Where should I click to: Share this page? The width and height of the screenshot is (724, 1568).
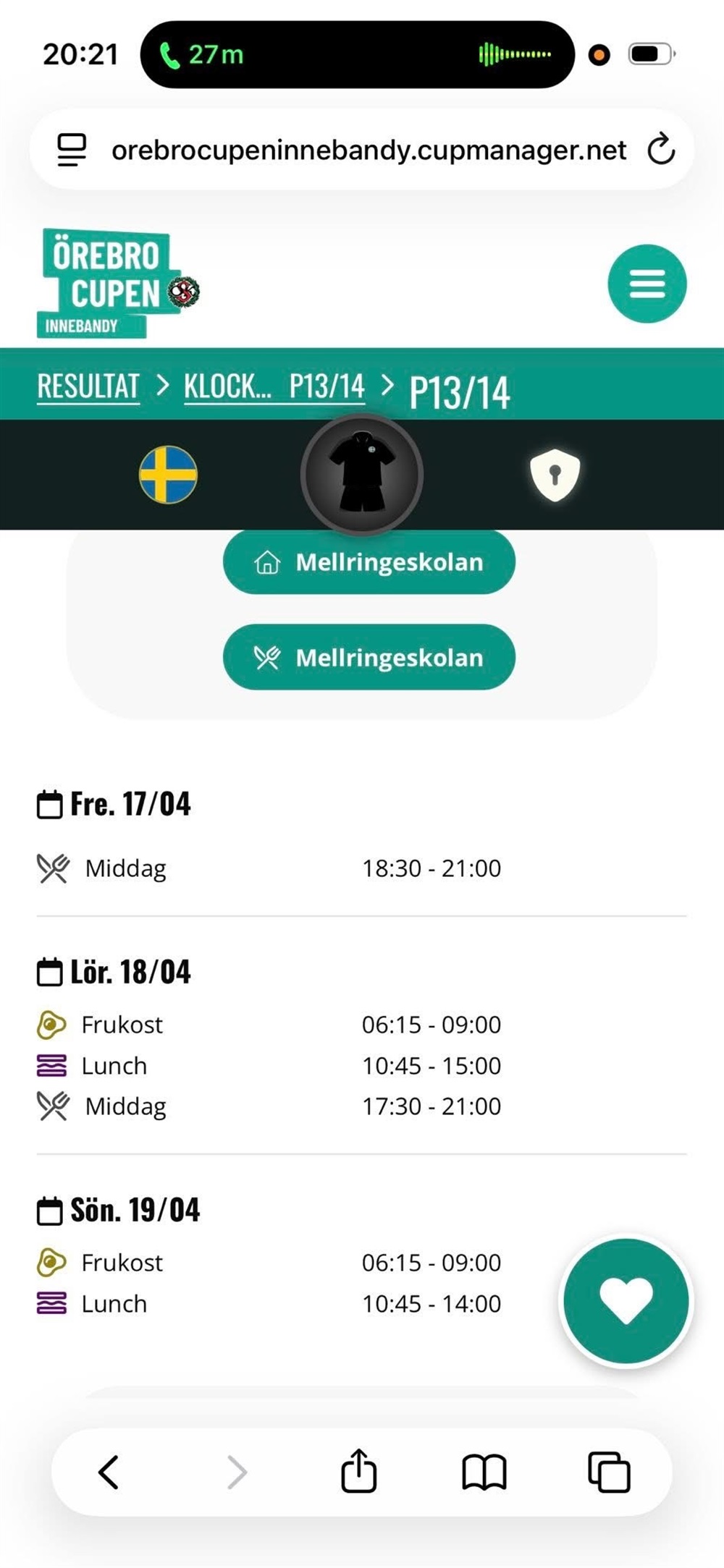click(358, 1471)
